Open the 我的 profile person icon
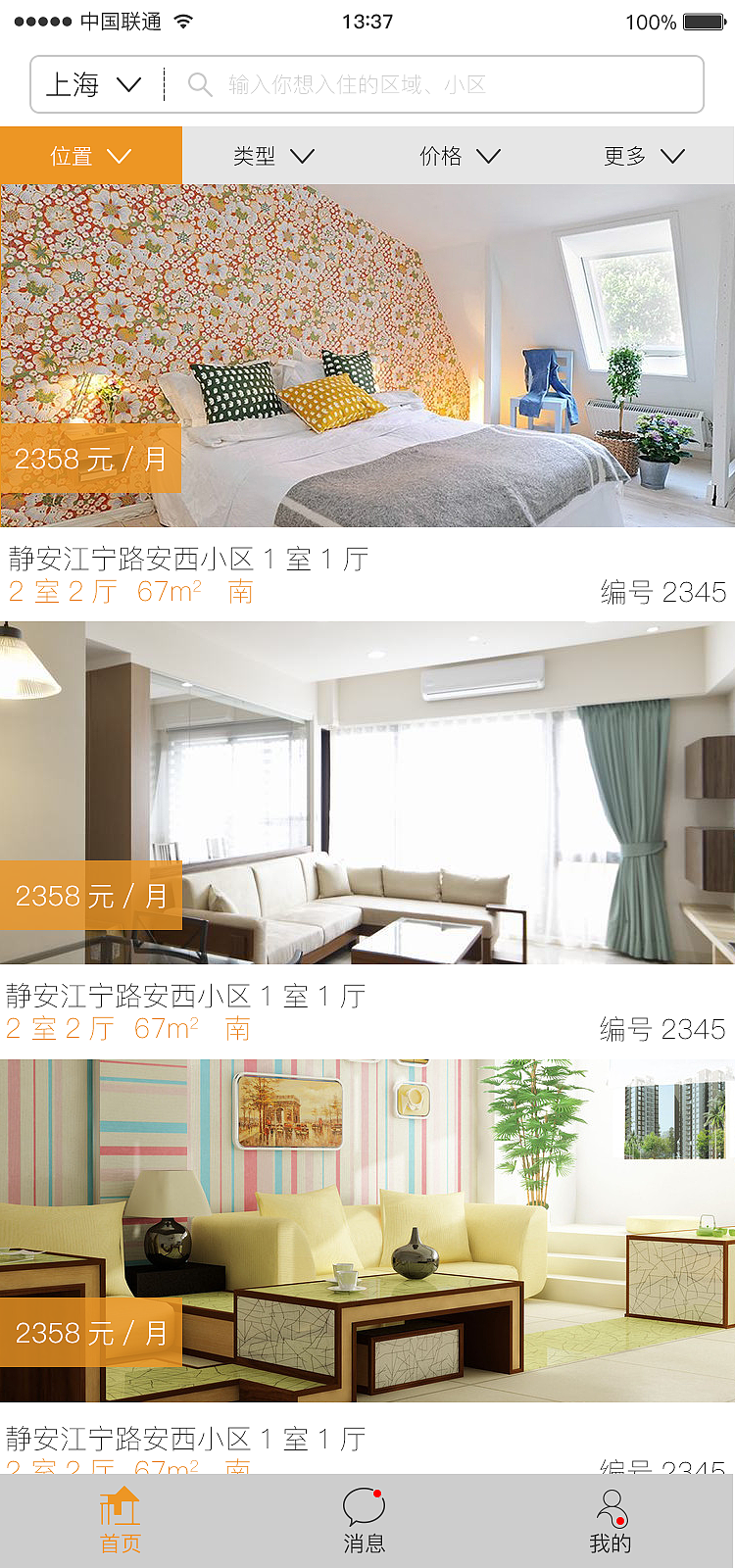Viewport: 735px width, 1568px height. (x=610, y=1506)
